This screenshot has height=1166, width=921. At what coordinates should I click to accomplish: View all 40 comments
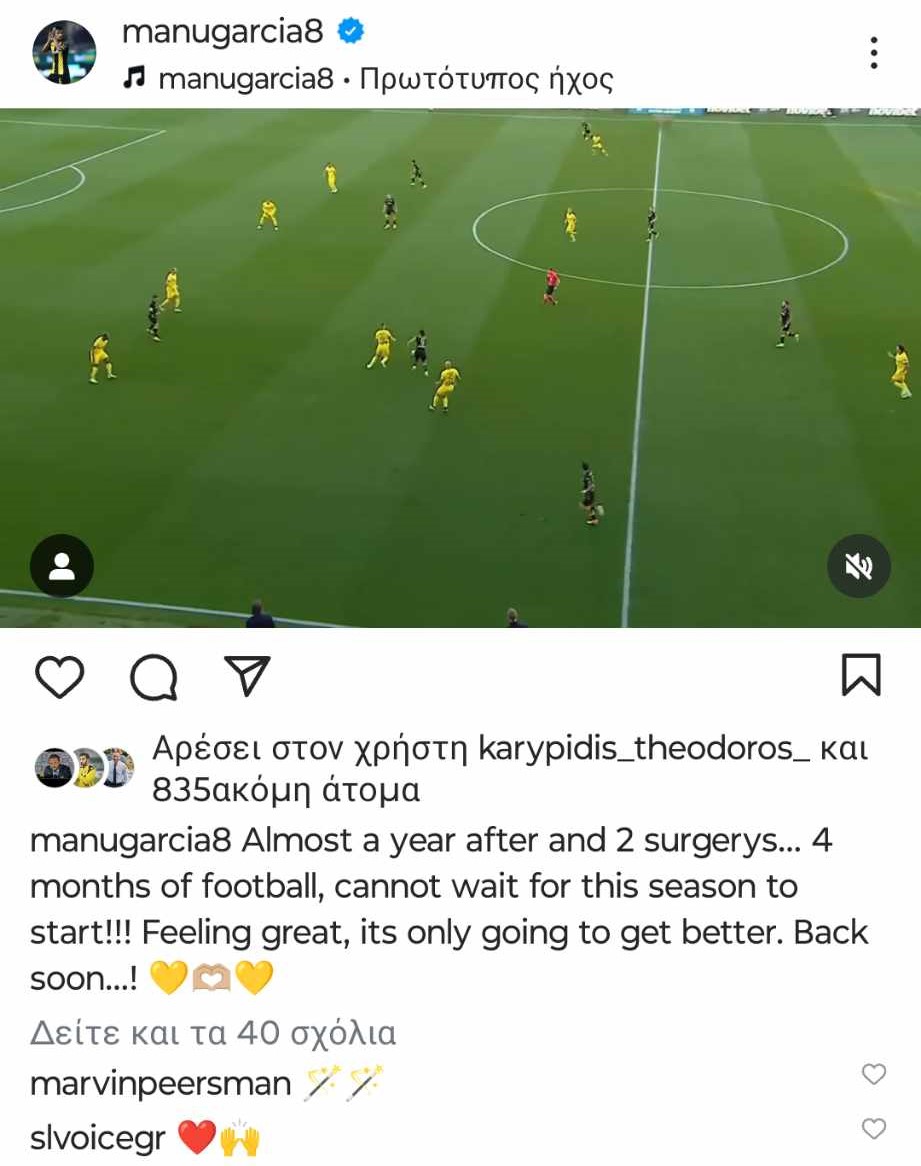pyautogui.click(x=213, y=1033)
